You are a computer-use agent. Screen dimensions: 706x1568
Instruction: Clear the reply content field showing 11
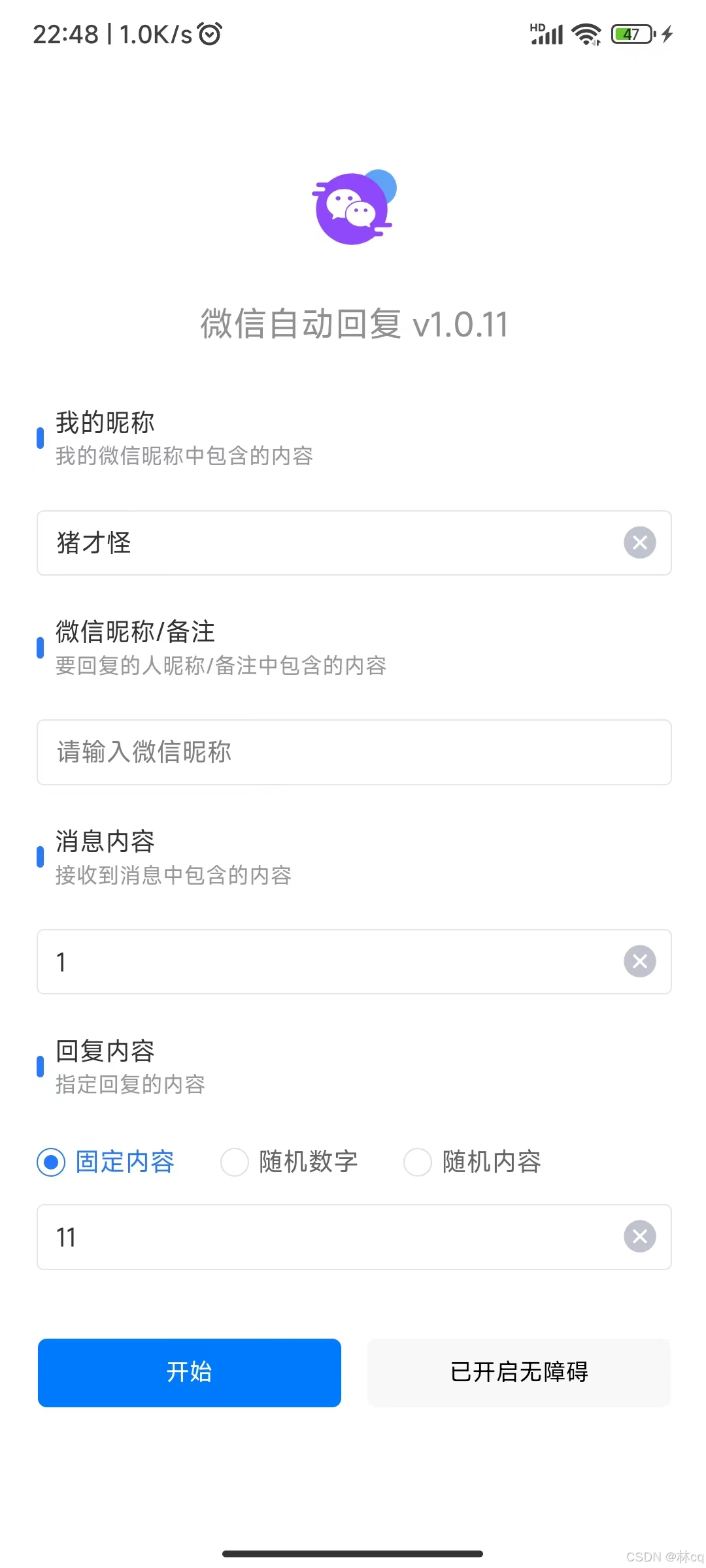pos(639,1237)
